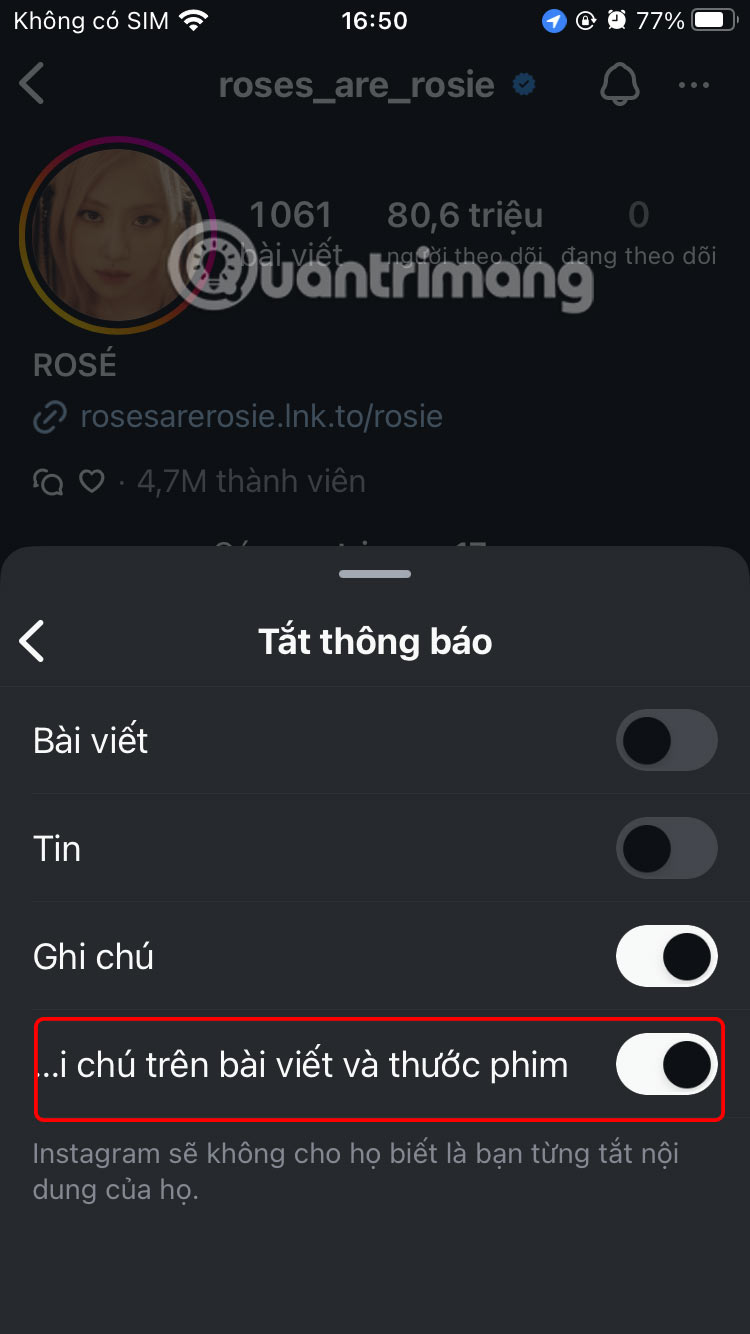Tap the chat bubble icon above the heart
The image size is (750, 1334).
tap(47, 480)
